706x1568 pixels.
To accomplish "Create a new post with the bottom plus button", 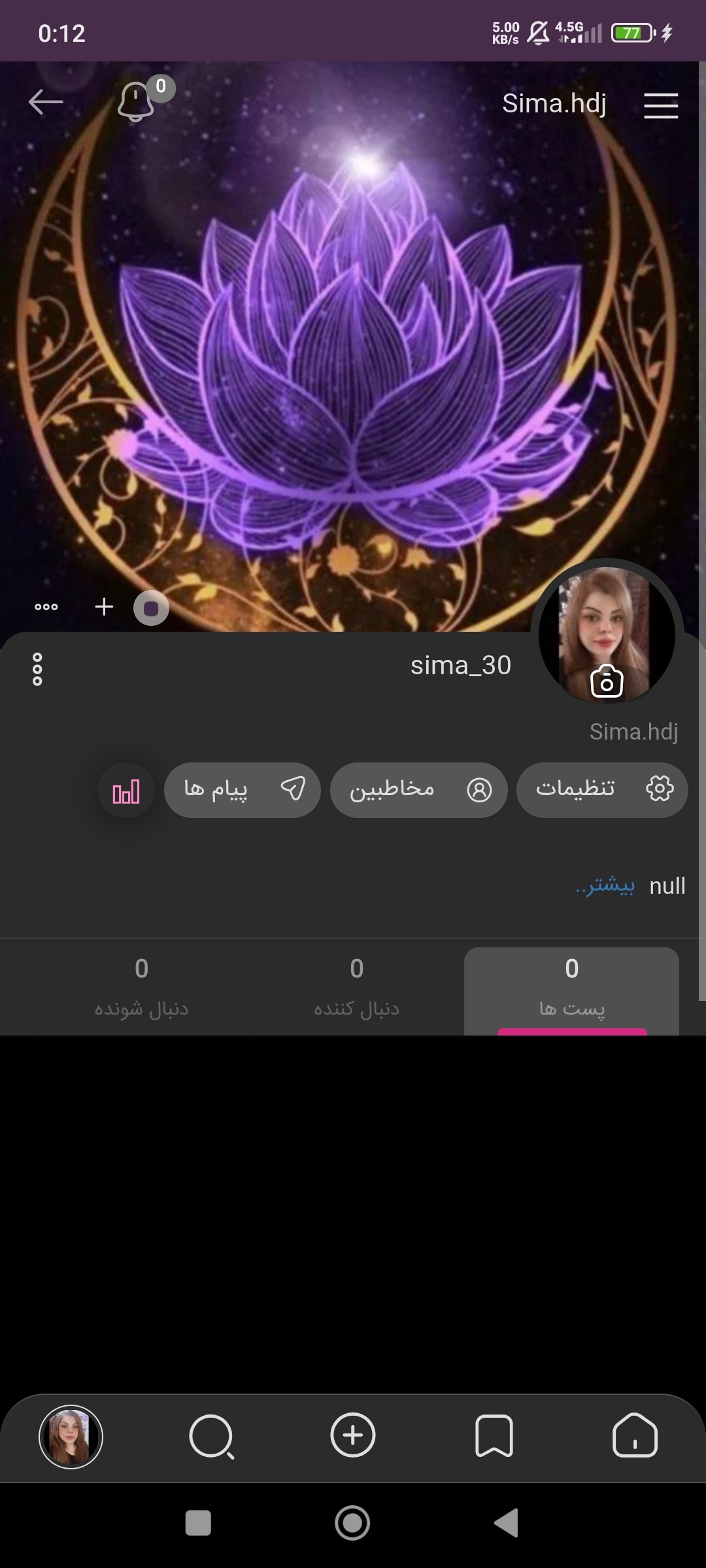I will point(353,1435).
